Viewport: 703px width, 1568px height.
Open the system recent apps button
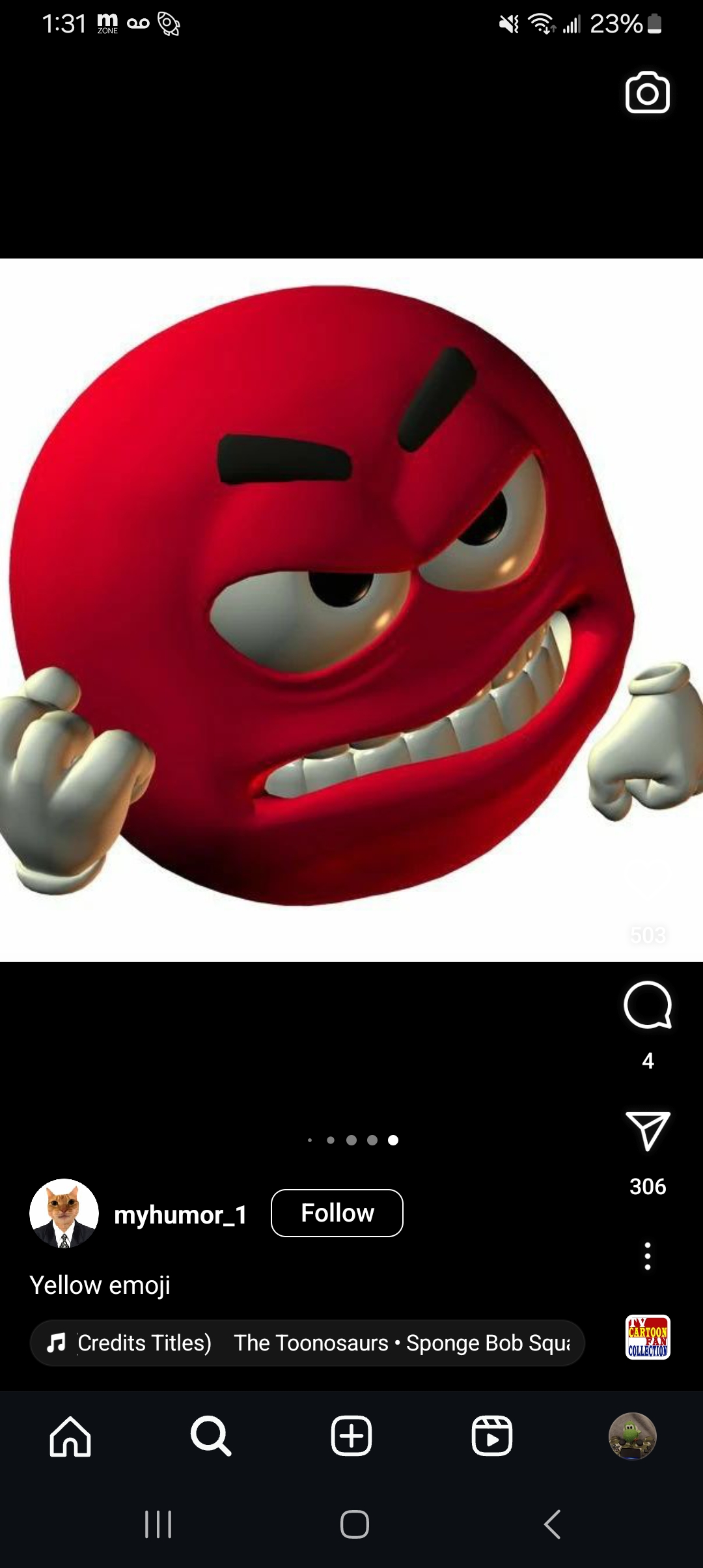[158, 1524]
